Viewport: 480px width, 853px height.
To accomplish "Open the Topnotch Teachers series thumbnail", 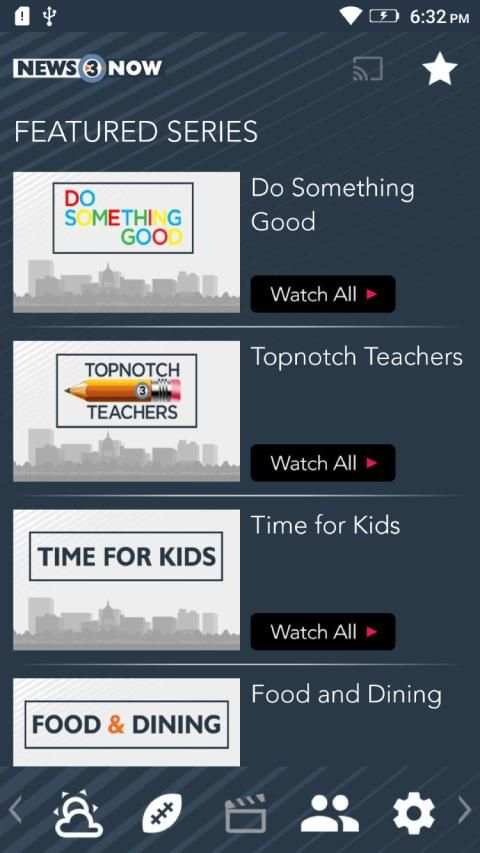I will tap(126, 411).
